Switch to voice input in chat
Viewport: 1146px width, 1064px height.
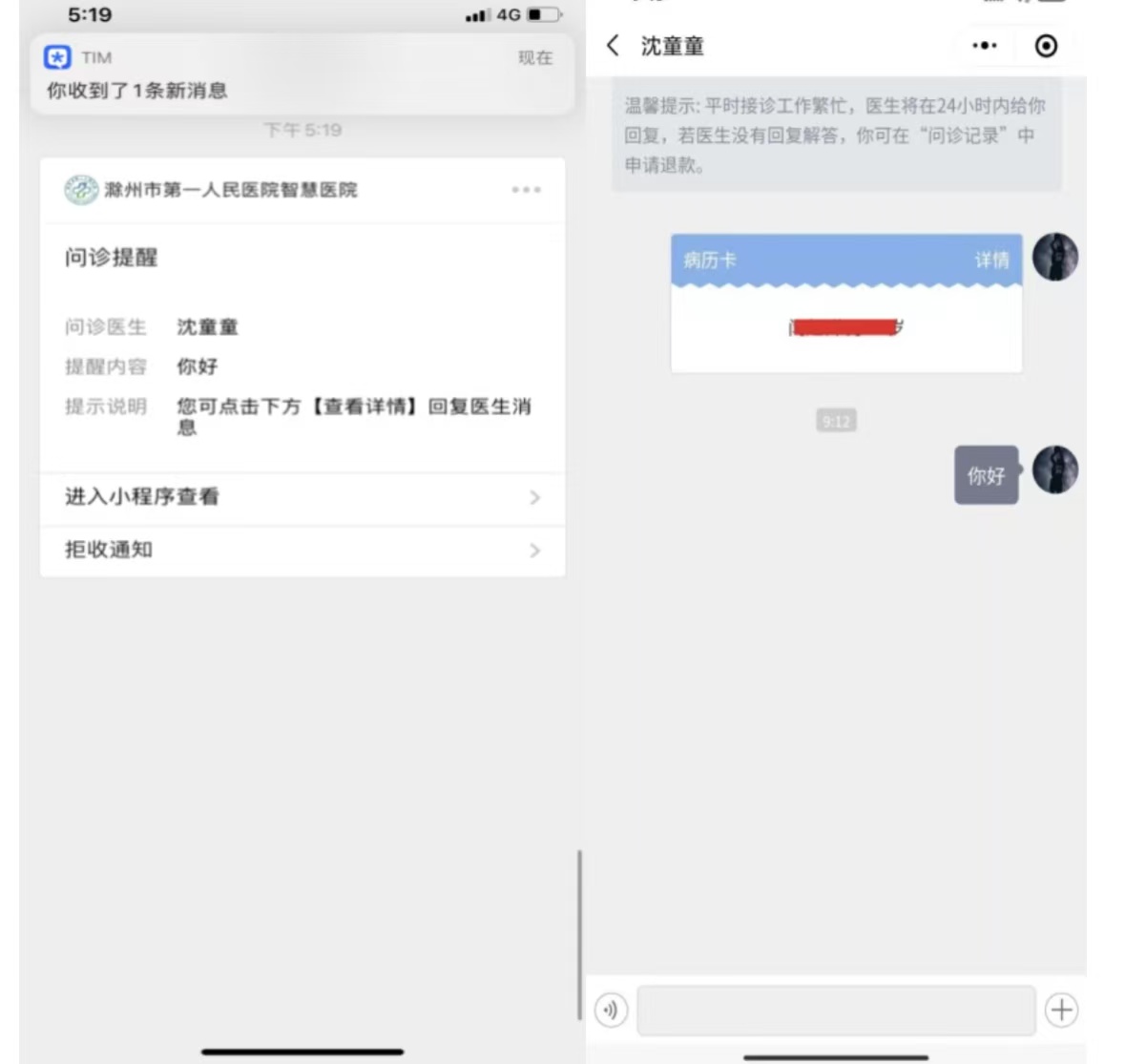tap(612, 1010)
